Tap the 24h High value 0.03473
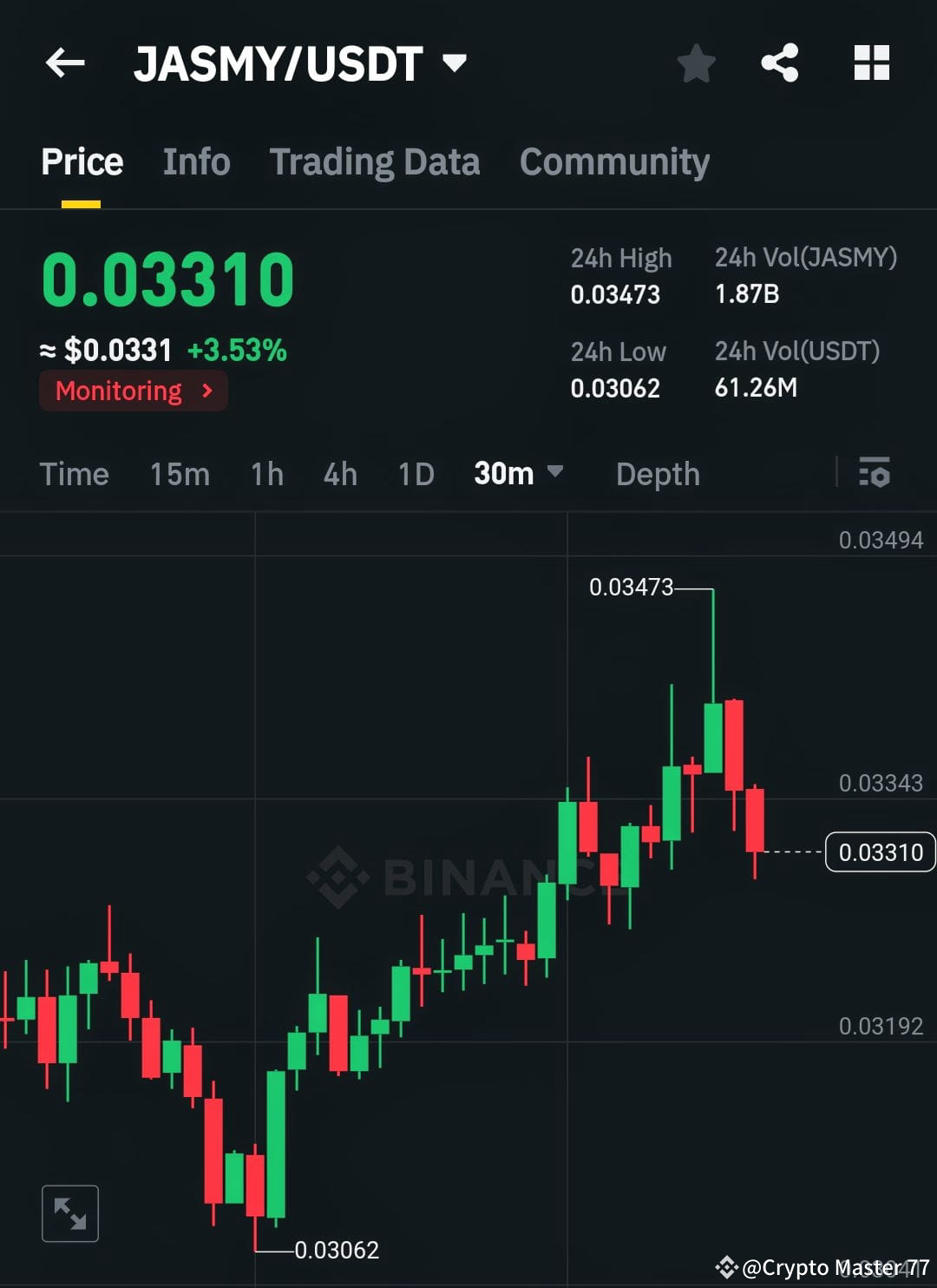The image size is (937, 1288). 616,295
